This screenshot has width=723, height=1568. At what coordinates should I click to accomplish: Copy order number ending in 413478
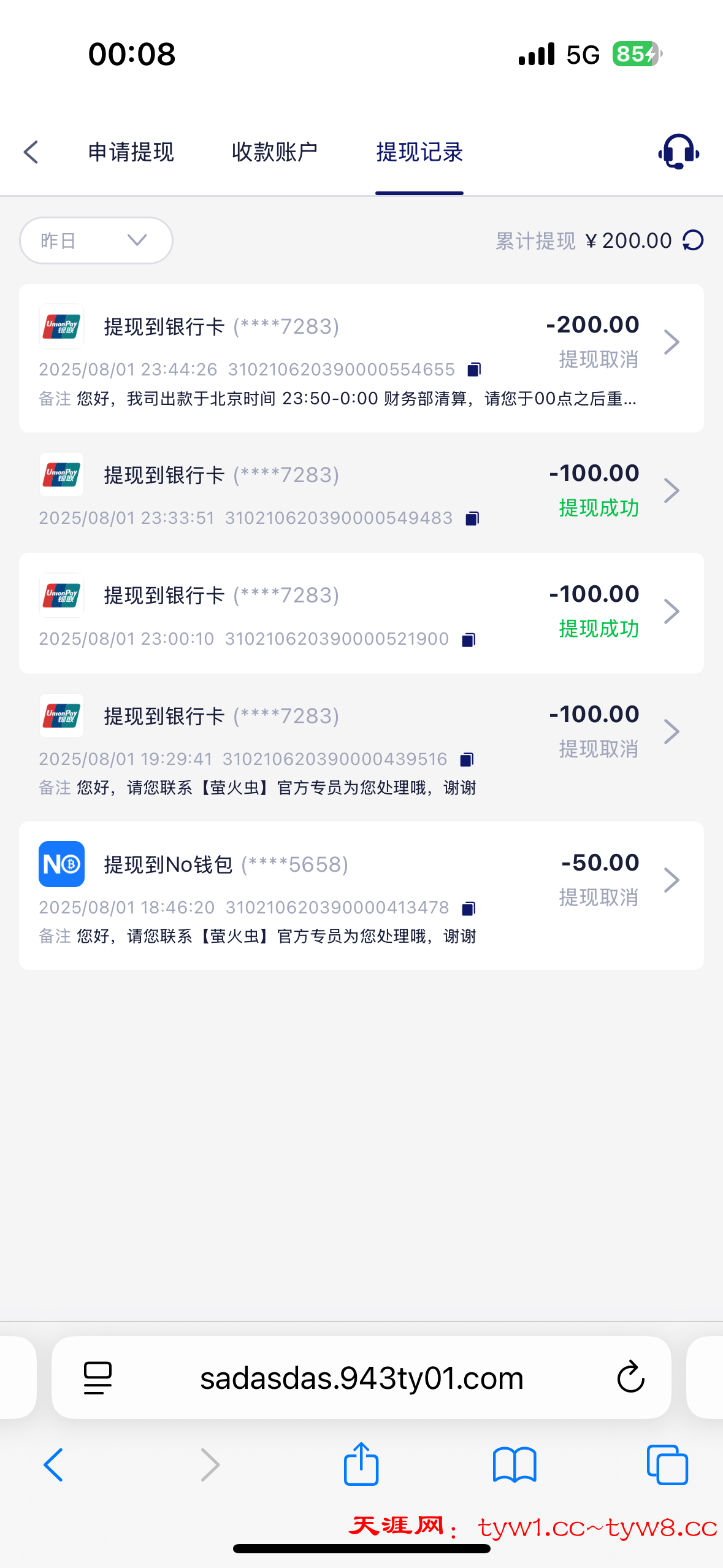pos(469,908)
